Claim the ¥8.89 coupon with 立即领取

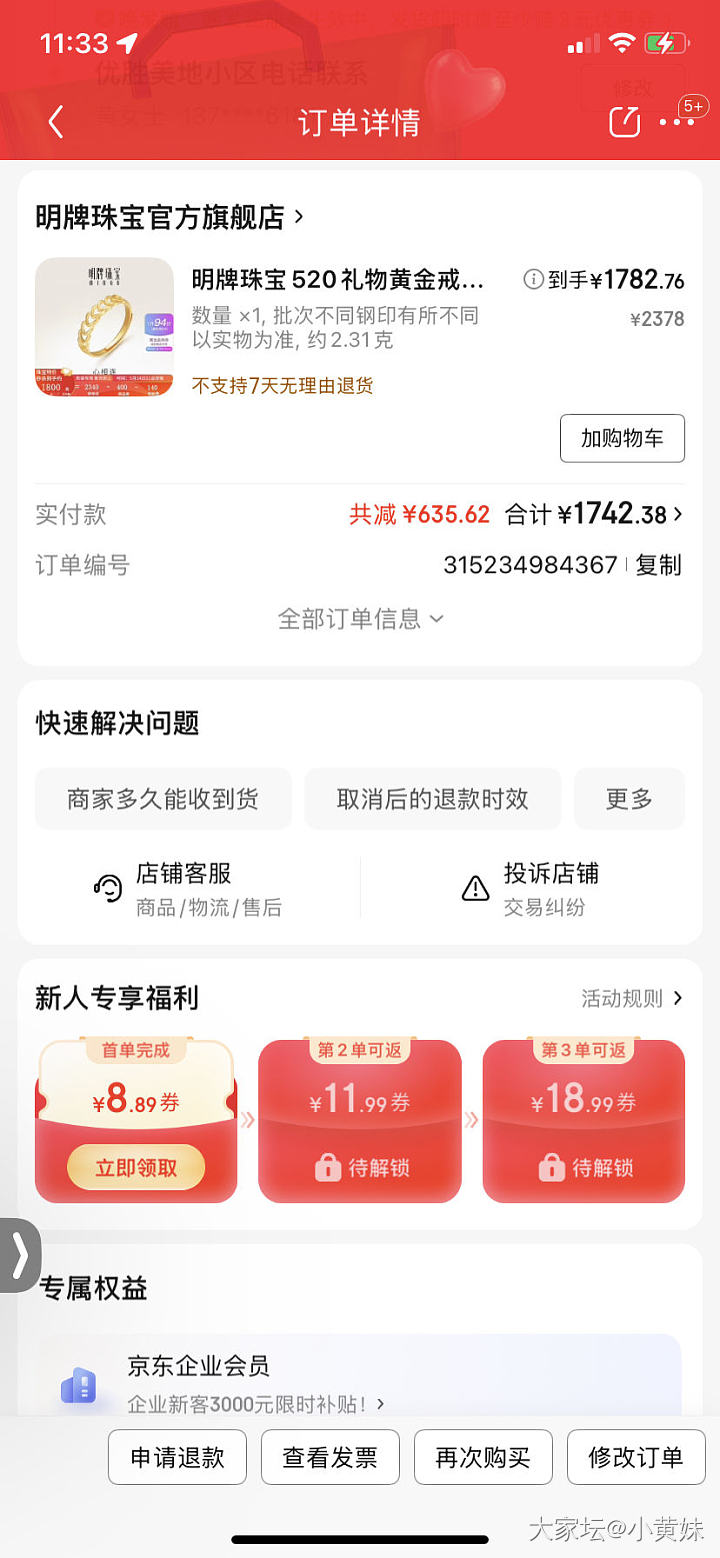(x=136, y=1167)
